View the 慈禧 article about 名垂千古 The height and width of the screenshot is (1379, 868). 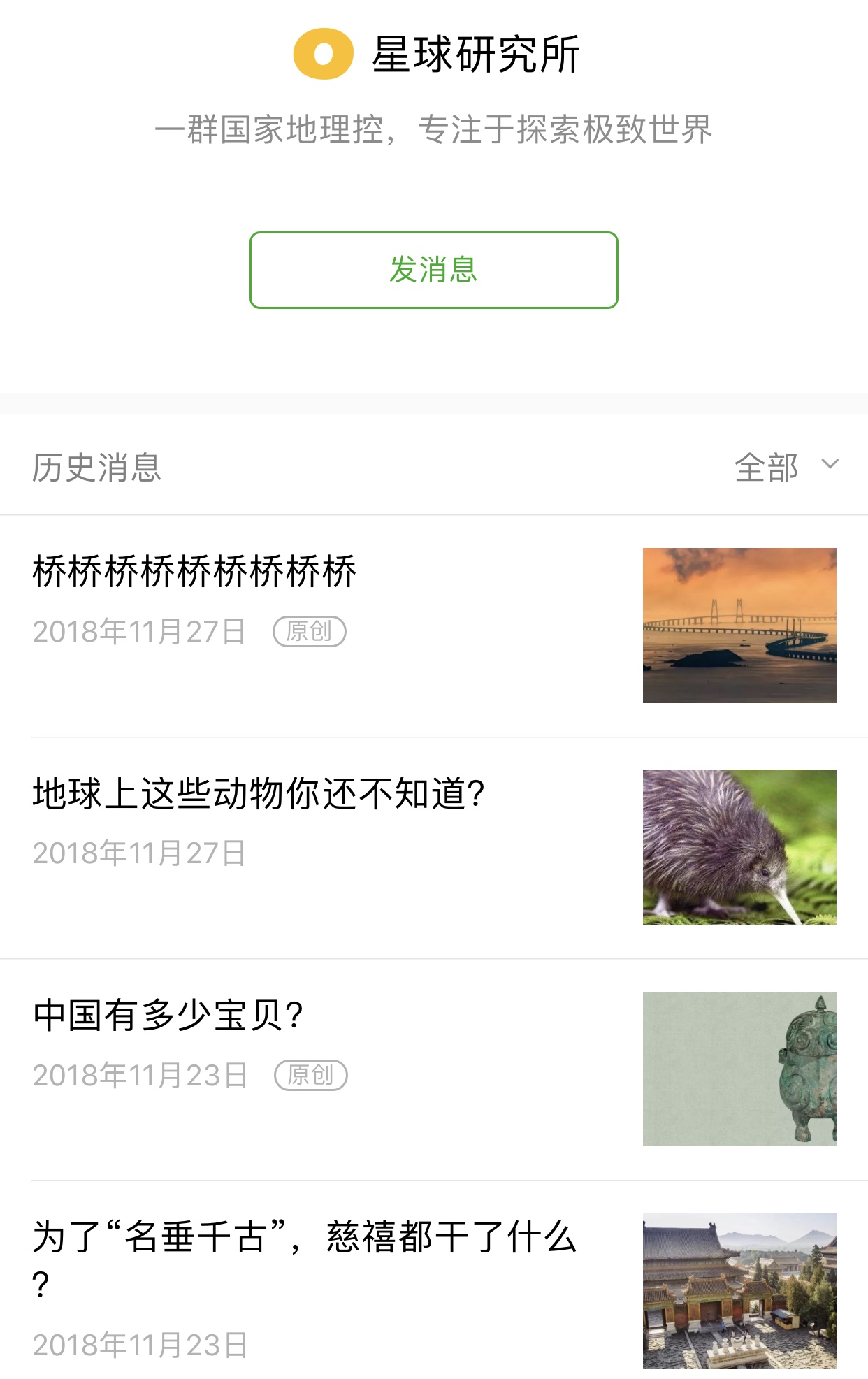click(304, 1238)
